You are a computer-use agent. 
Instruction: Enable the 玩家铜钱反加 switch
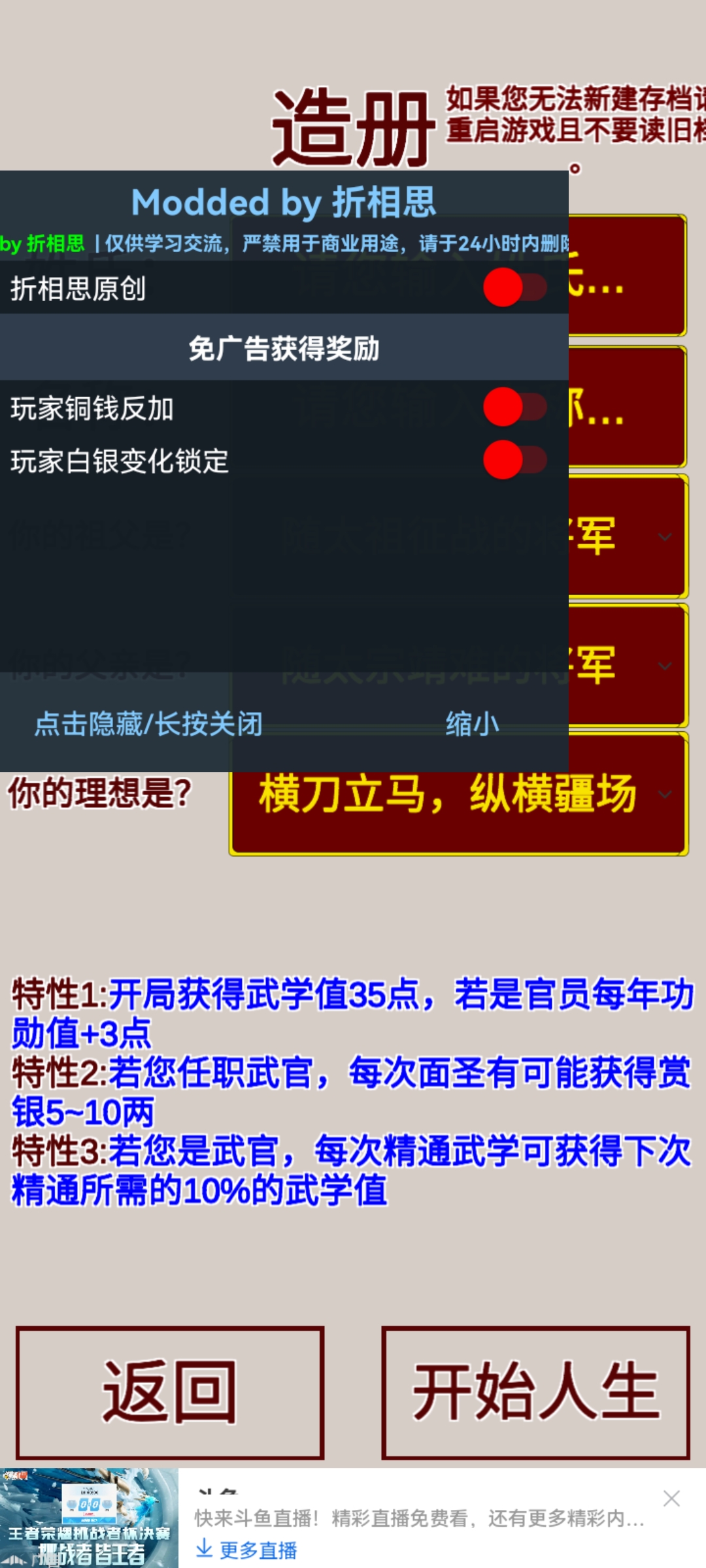click(515, 407)
